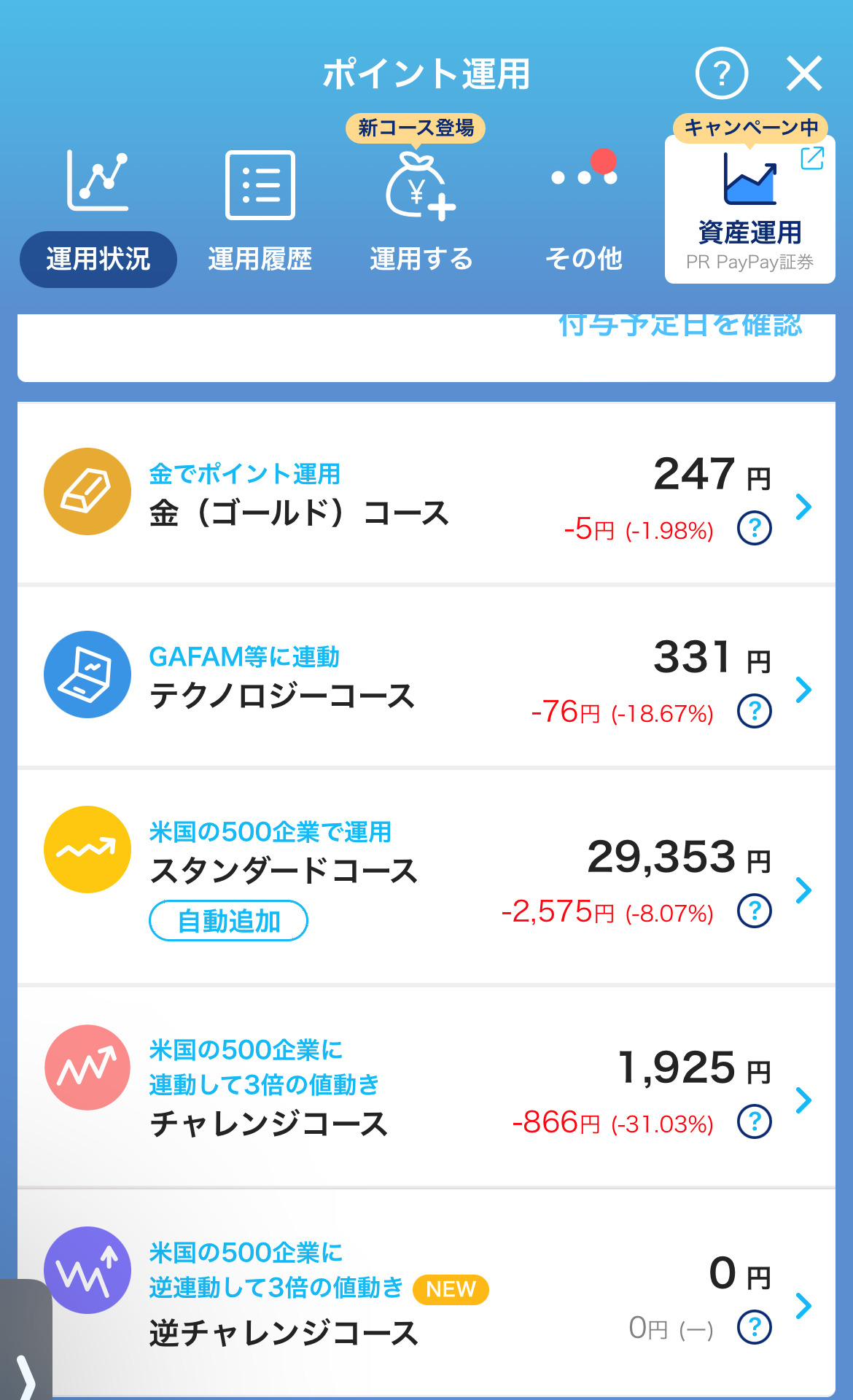Screen dimensions: 853x1400
Task: Show help for チャレンジコース 1,925円 profit
Action: [x=755, y=1121]
